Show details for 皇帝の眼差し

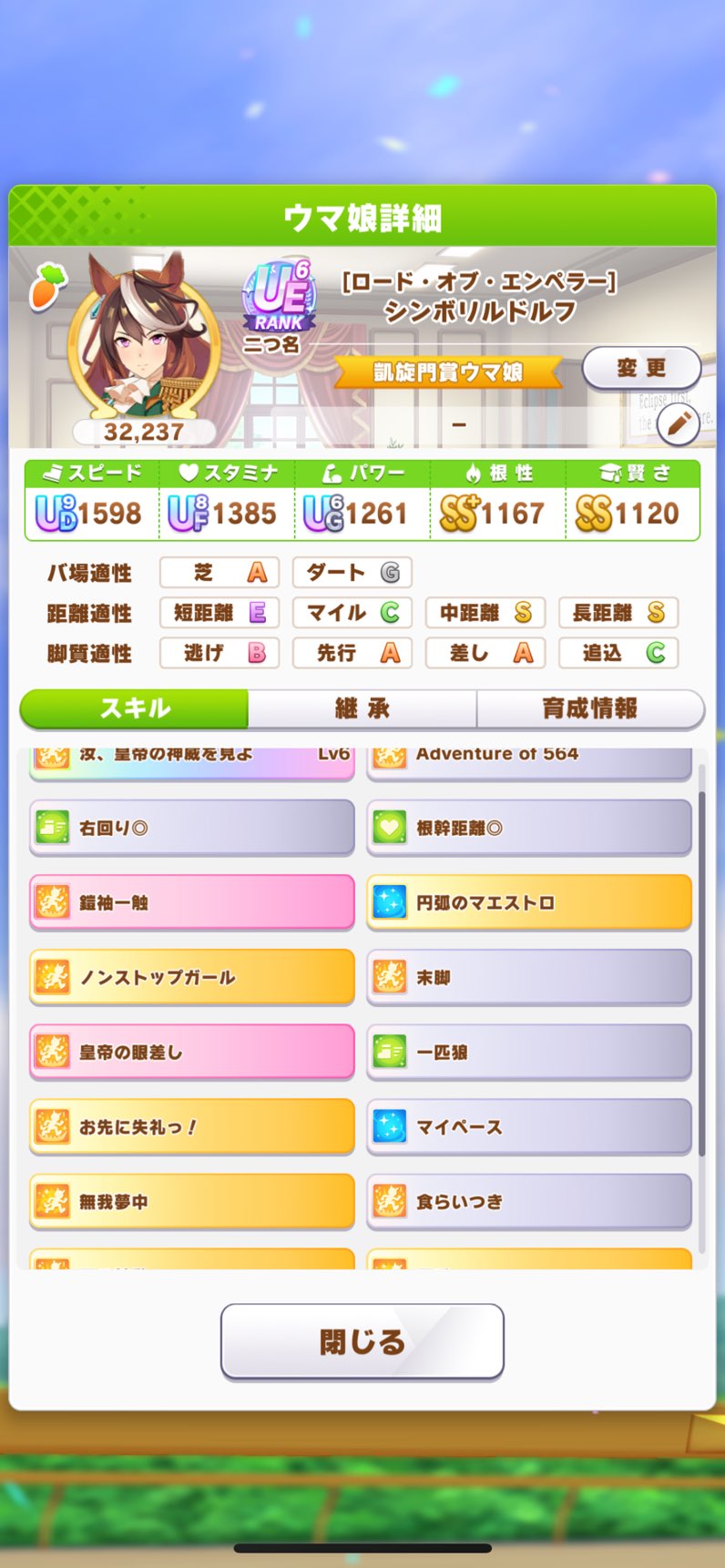(x=192, y=1052)
